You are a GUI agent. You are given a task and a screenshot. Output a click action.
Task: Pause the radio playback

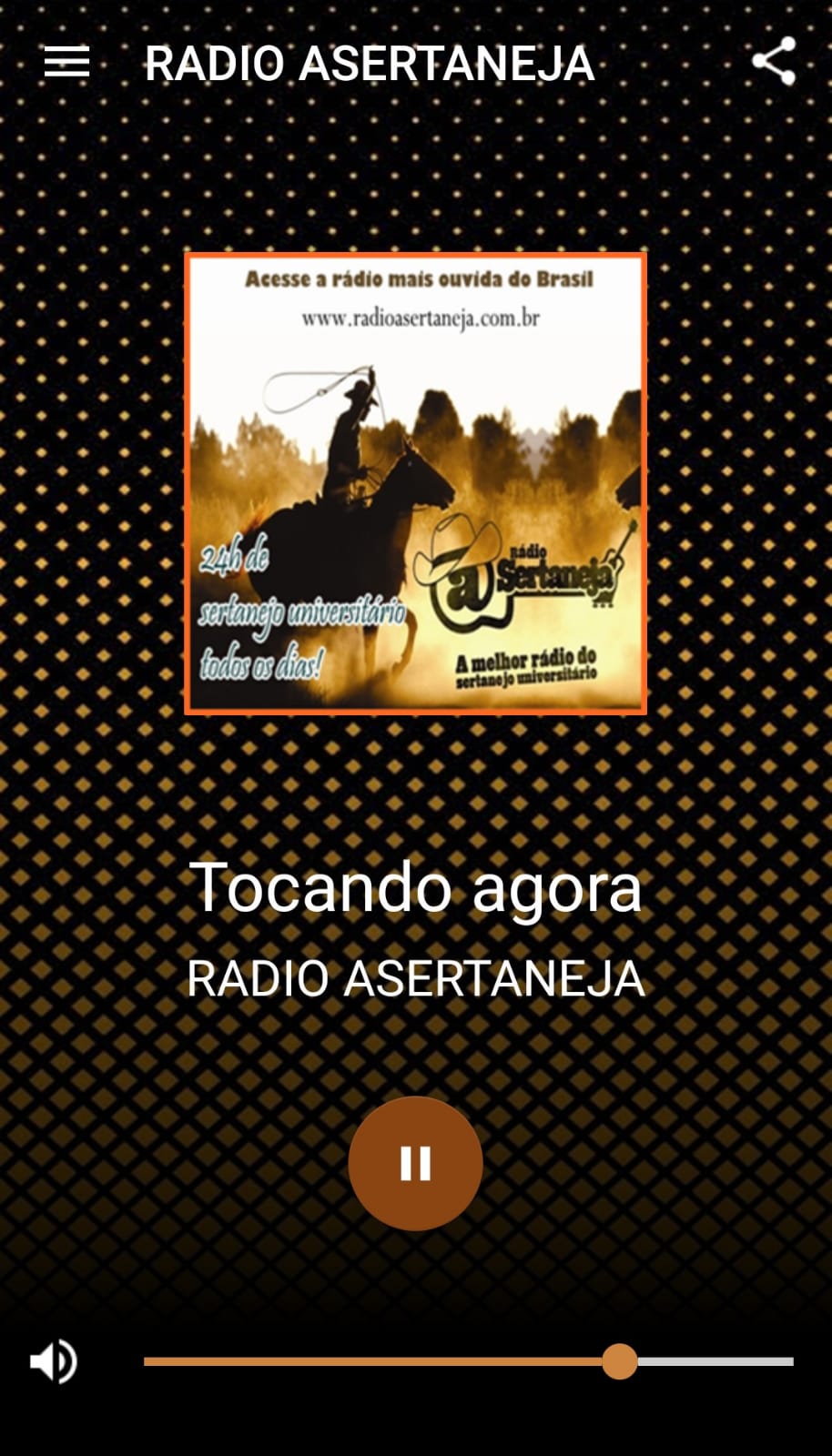pyautogui.click(x=415, y=1163)
